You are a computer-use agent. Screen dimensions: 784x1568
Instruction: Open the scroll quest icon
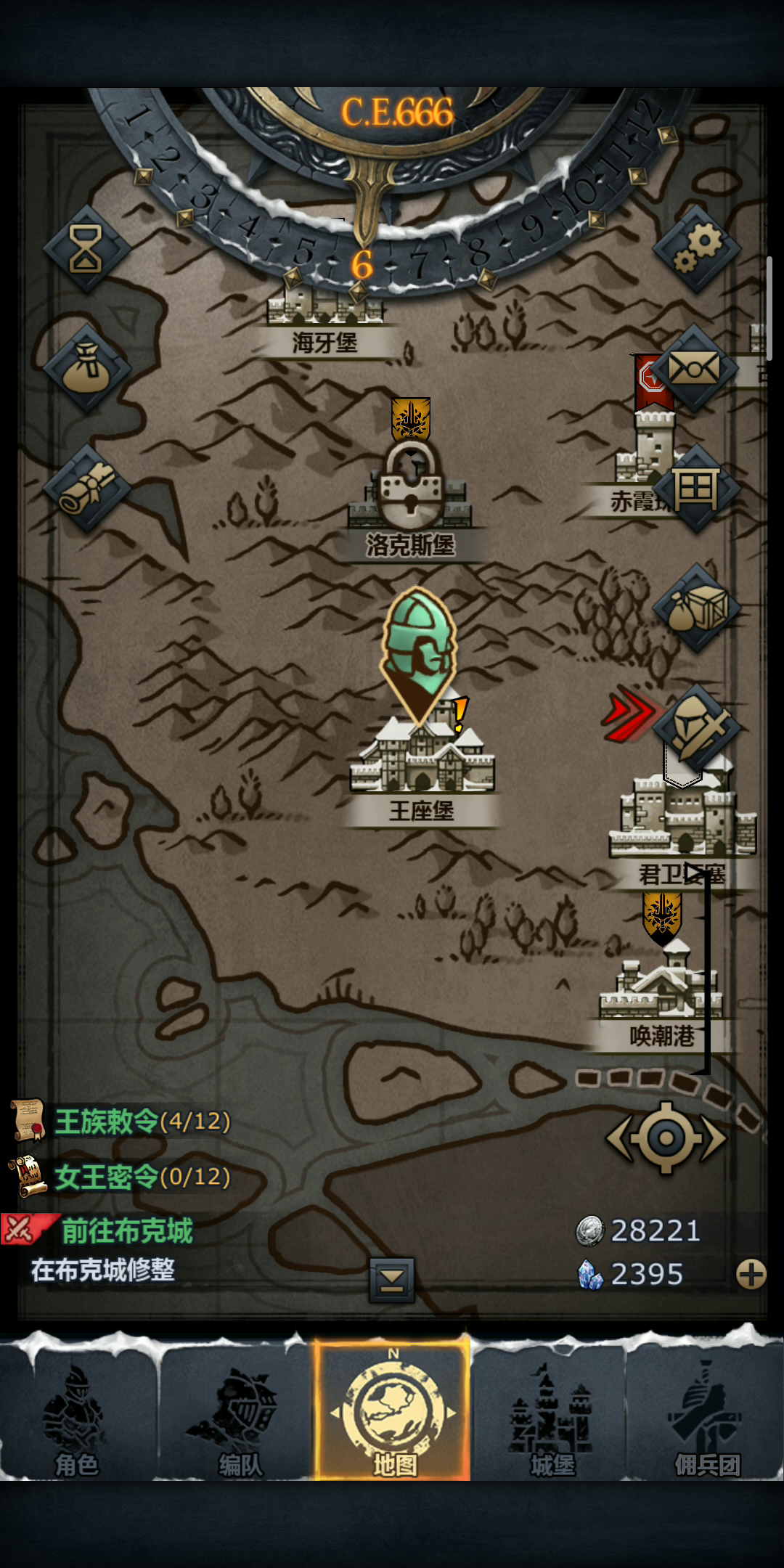click(86, 488)
